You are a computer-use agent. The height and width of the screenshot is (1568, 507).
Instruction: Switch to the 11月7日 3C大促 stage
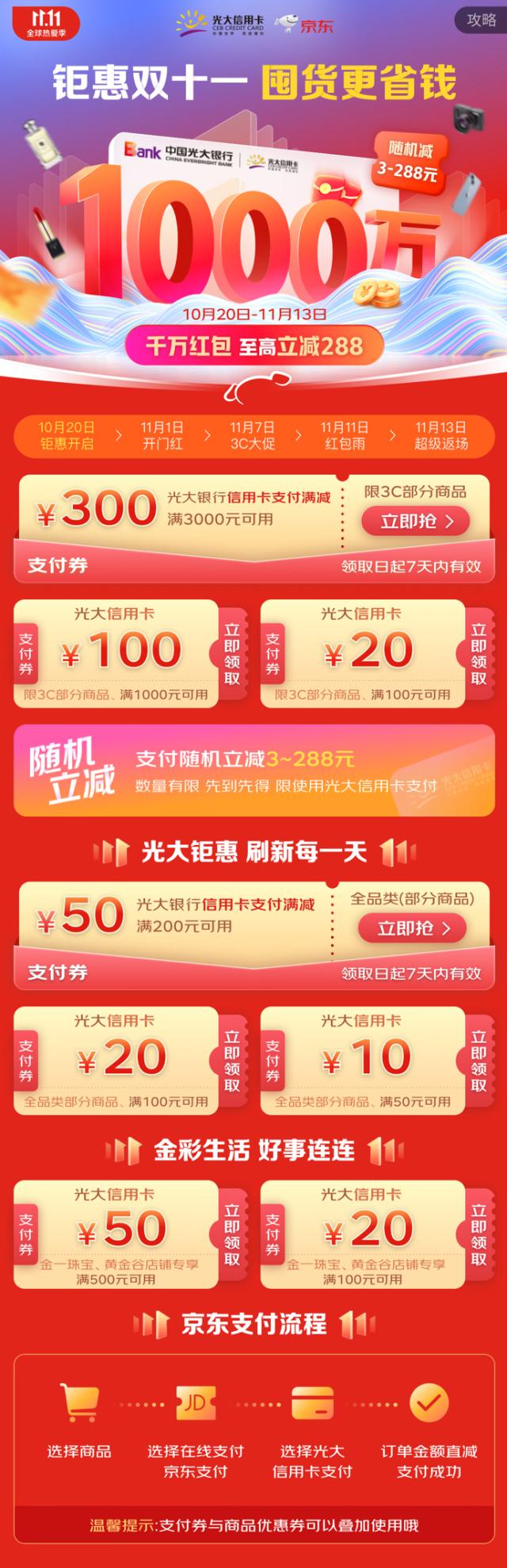point(253,436)
